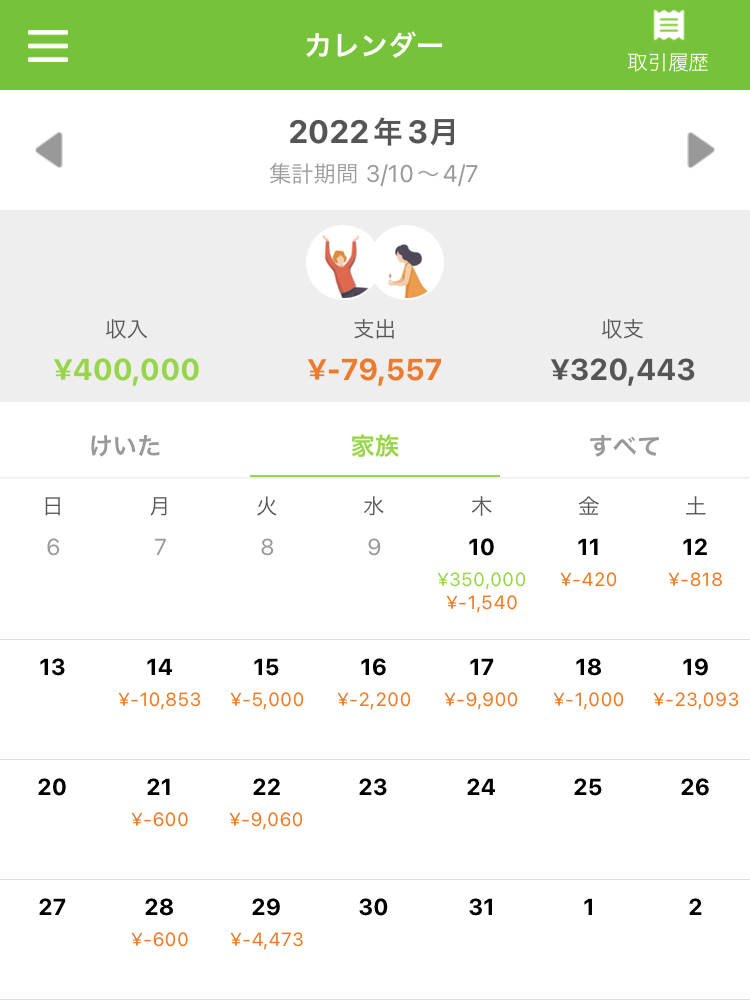Open the hamburger navigation menu
The width and height of the screenshot is (750, 1000).
coord(47,44)
